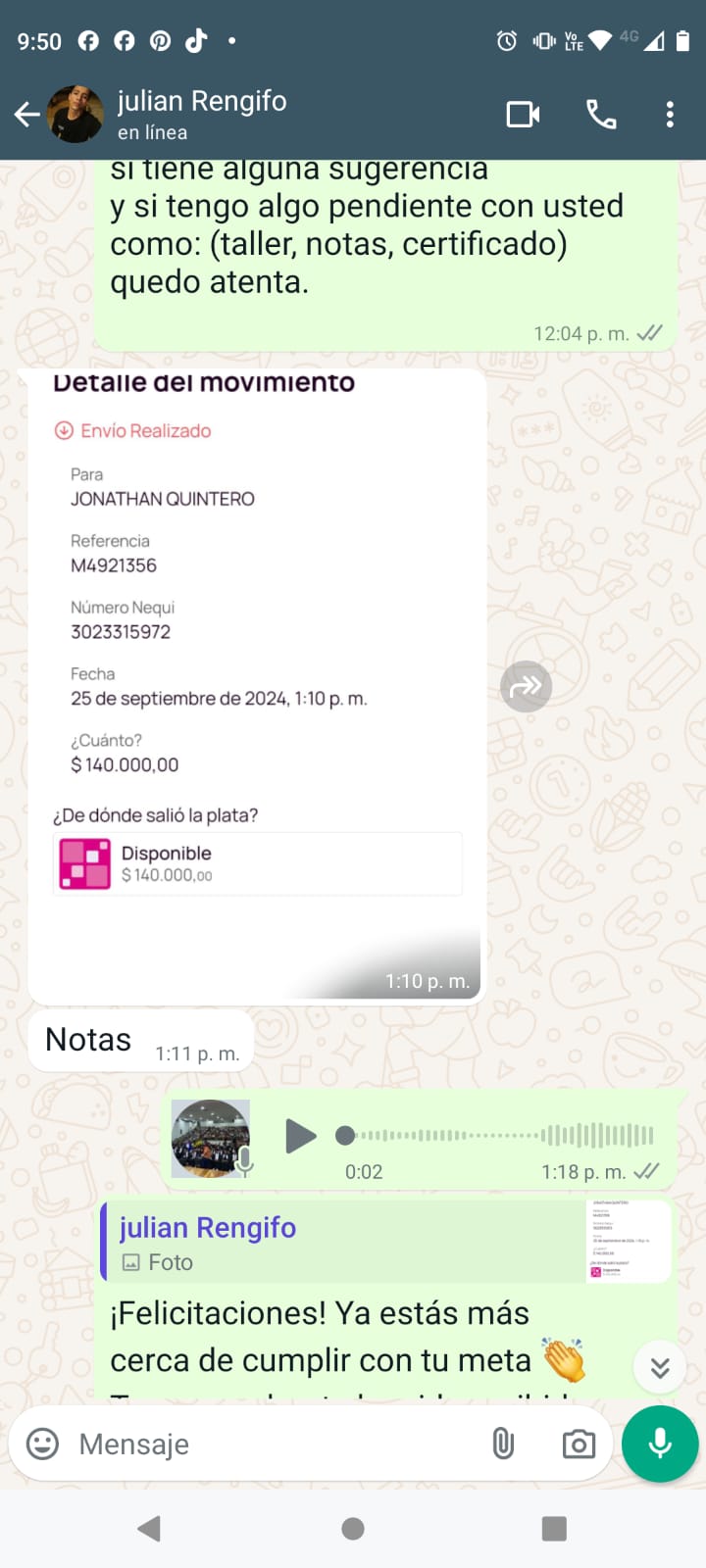706x1568 pixels.
Task: Go back to the chats list
Action: pos(27,116)
